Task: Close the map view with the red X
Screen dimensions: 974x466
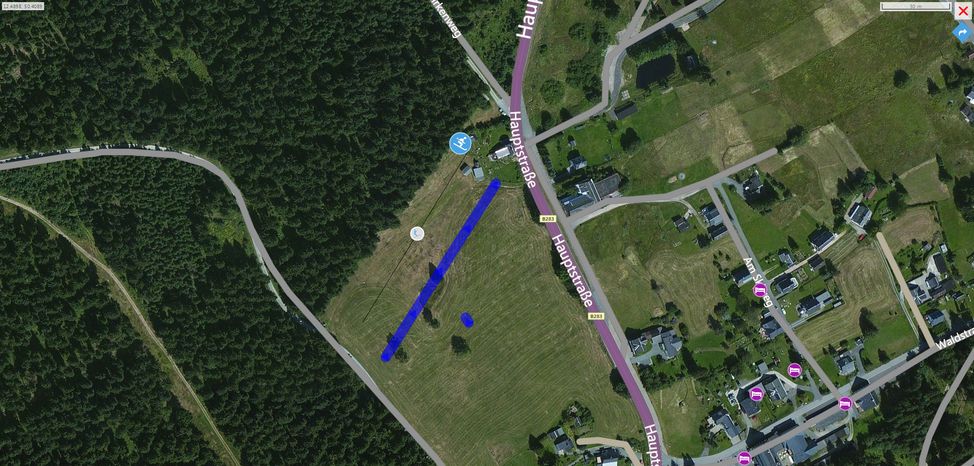Action: tap(963, 10)
